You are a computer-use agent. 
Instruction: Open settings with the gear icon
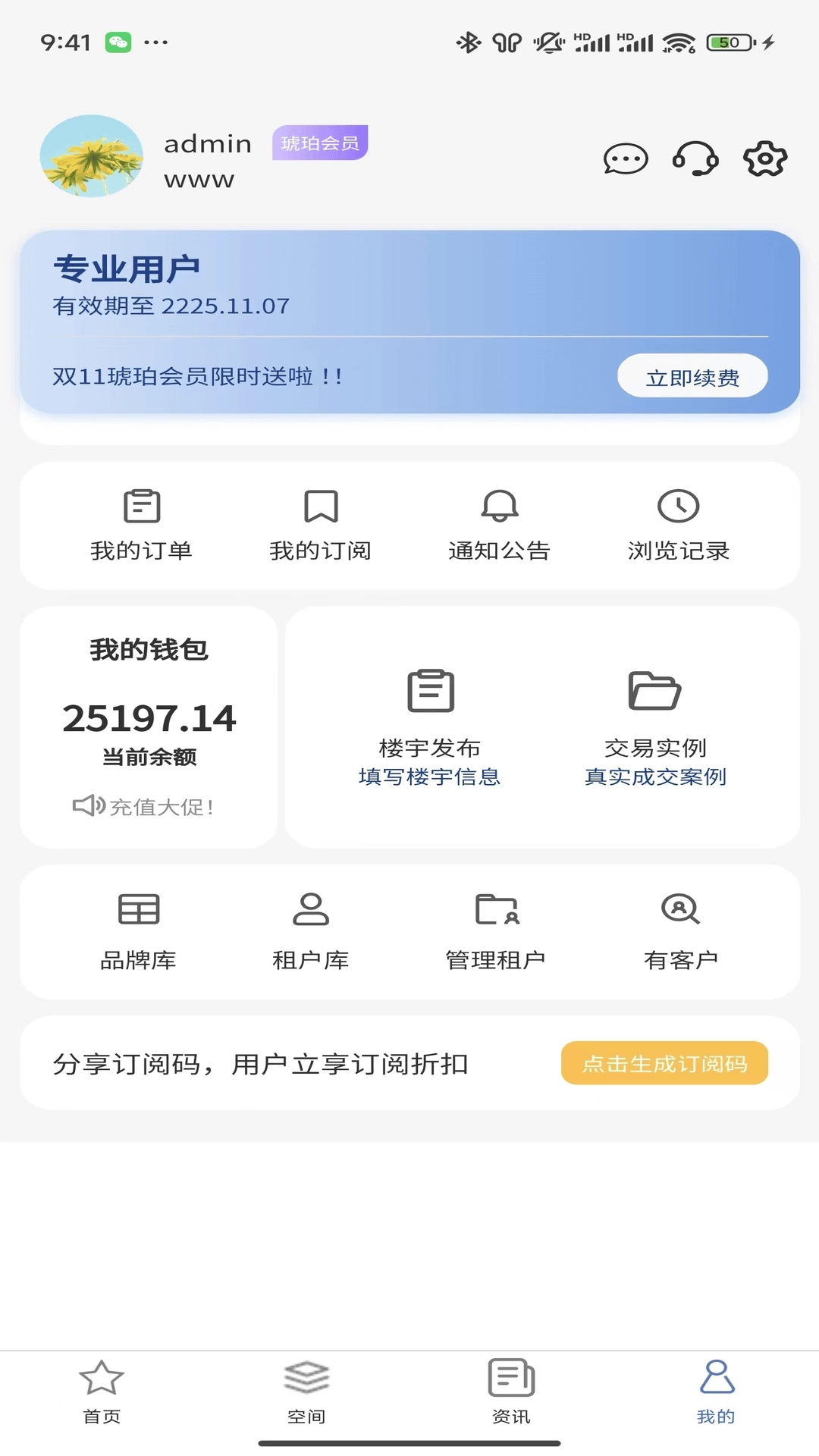click(x=764, y=158)
